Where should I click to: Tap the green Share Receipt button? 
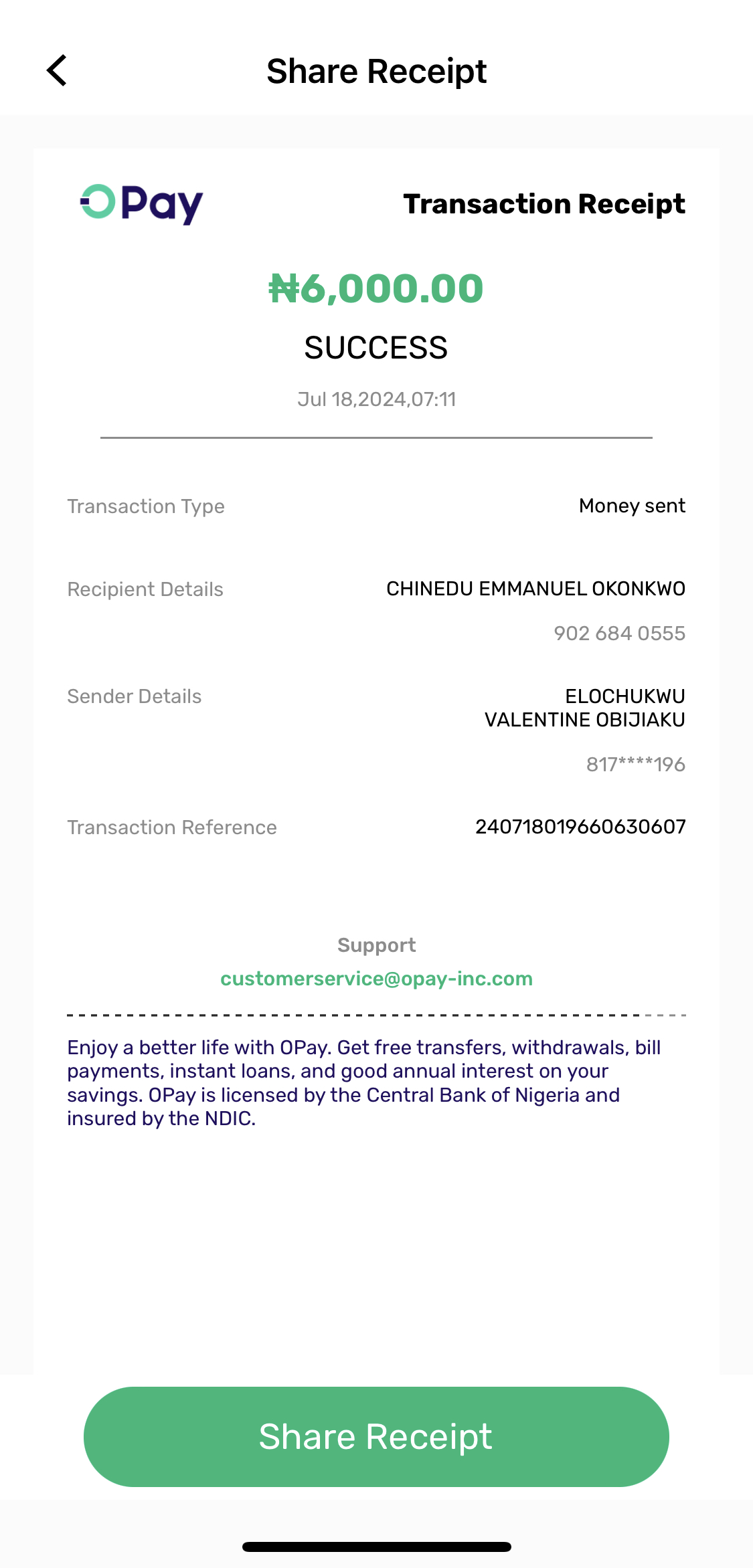click(x=376, y=1436)
